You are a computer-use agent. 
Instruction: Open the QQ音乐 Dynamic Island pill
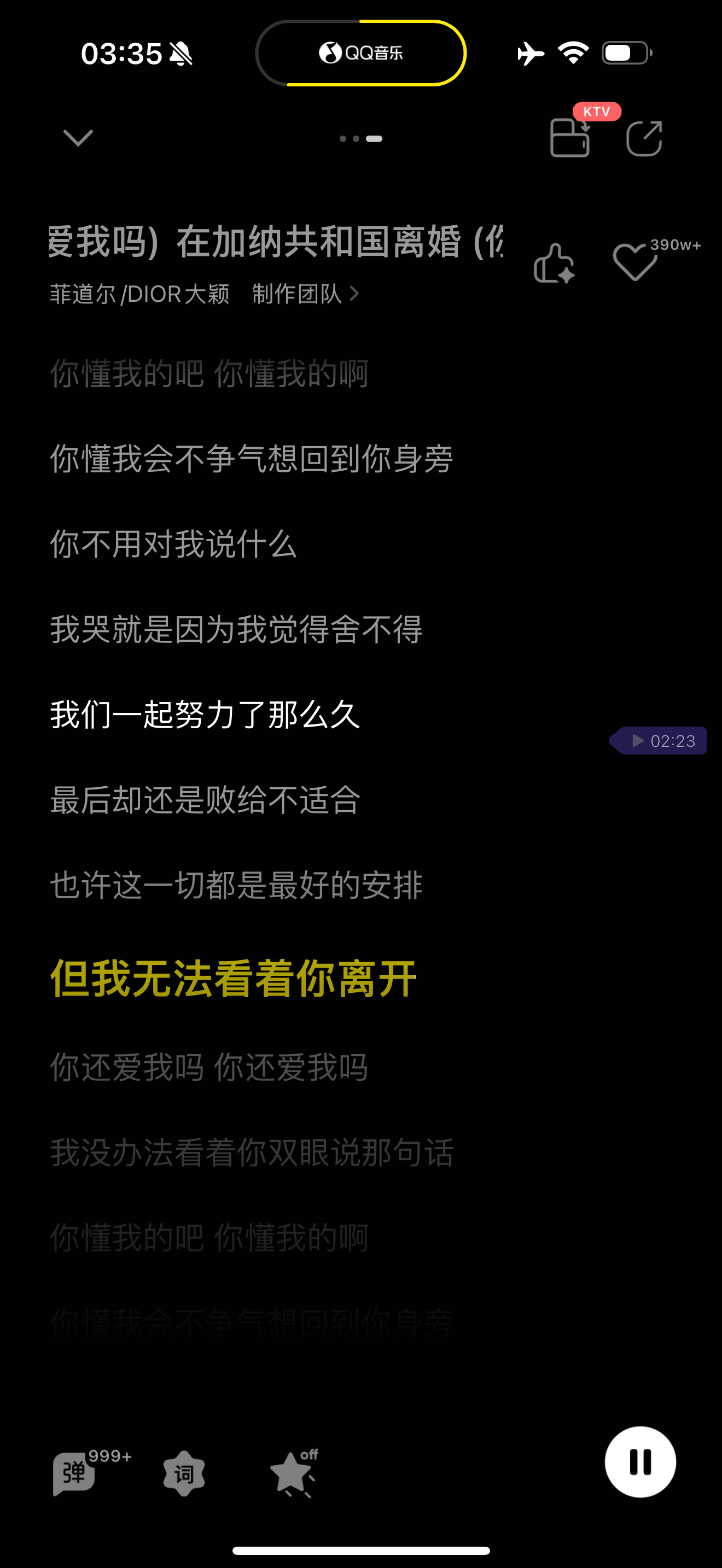pos(361,53)
